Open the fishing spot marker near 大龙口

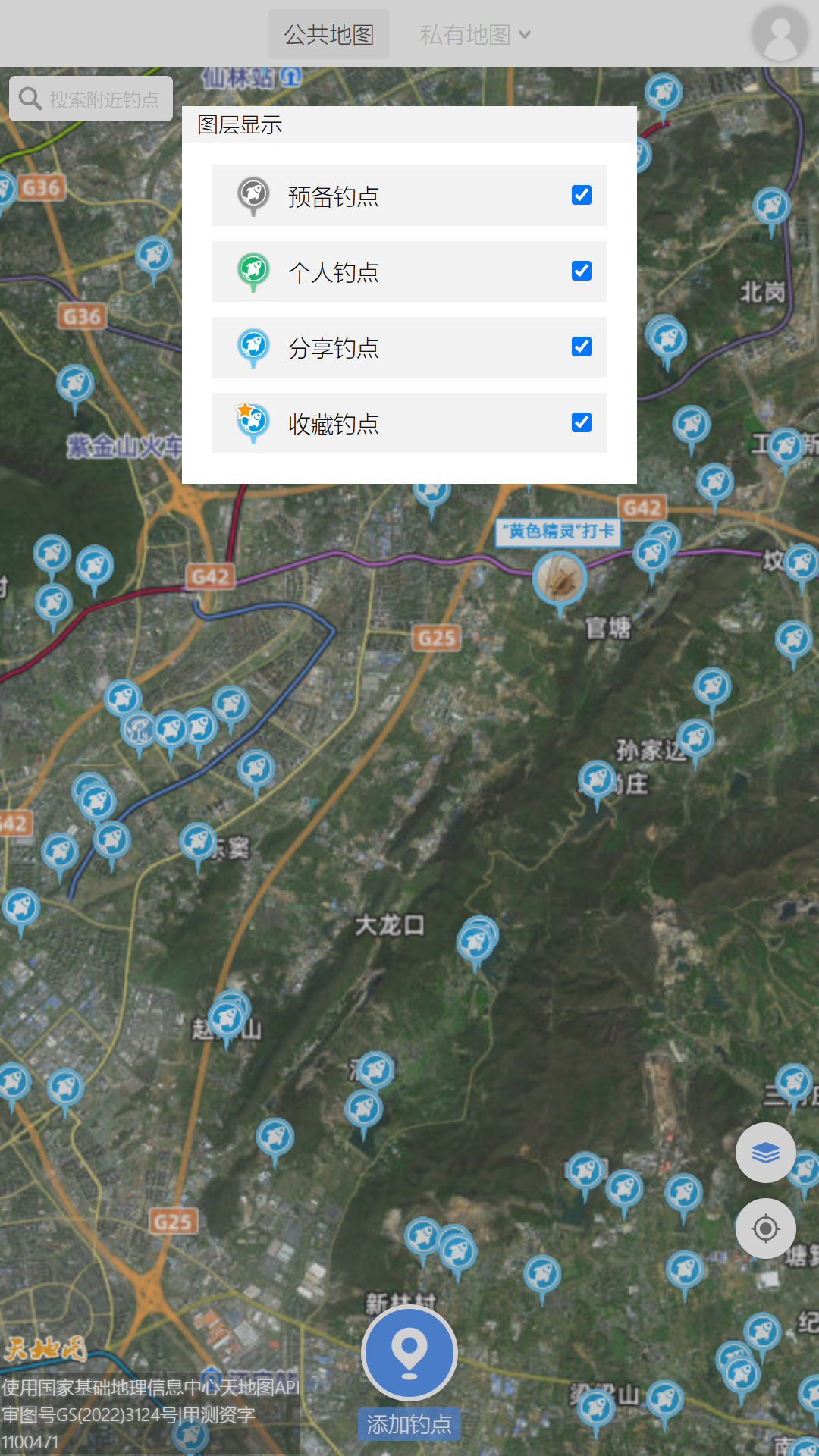click(x=475, y=943)
